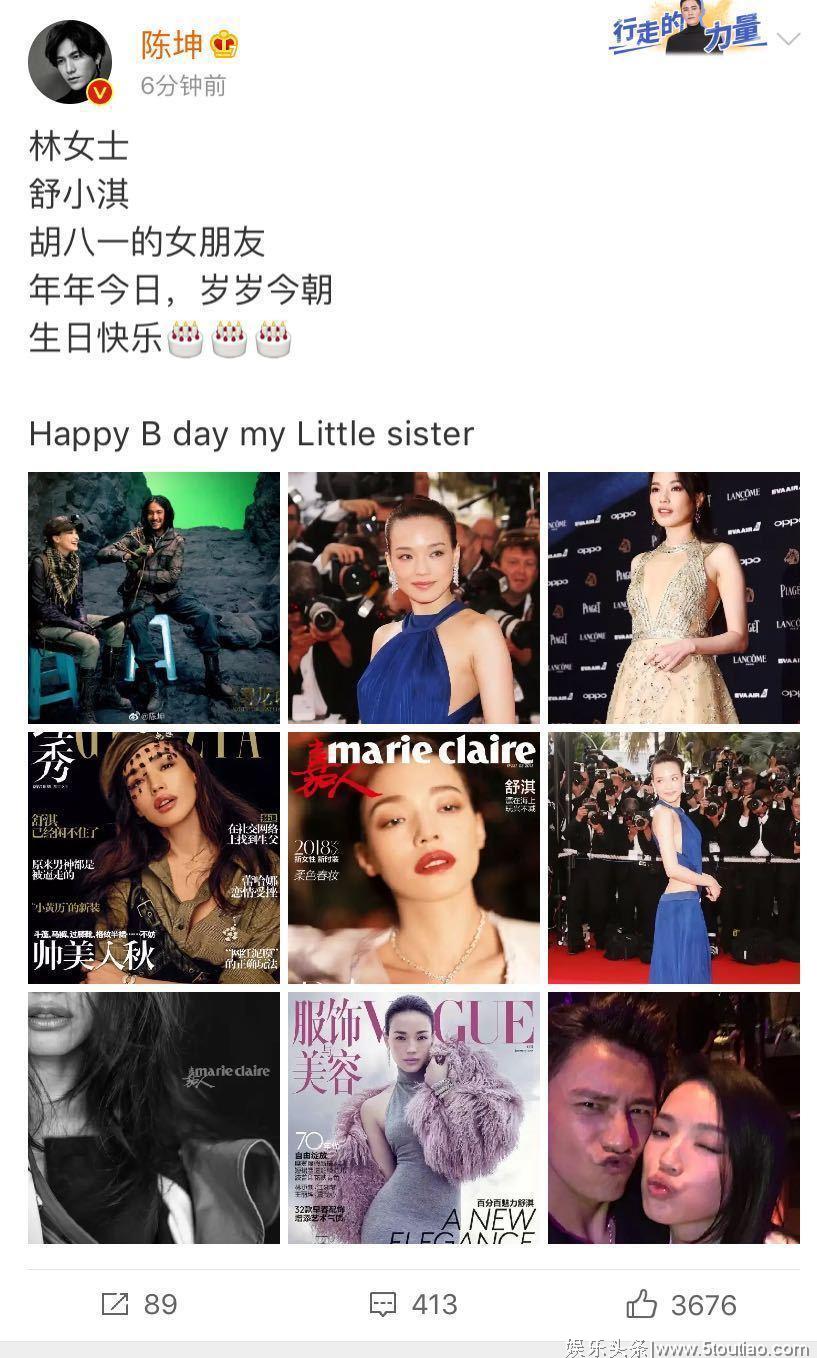817x1358 pixels.
Task: Open the green-screen film set photo
Action: point(154,597)
